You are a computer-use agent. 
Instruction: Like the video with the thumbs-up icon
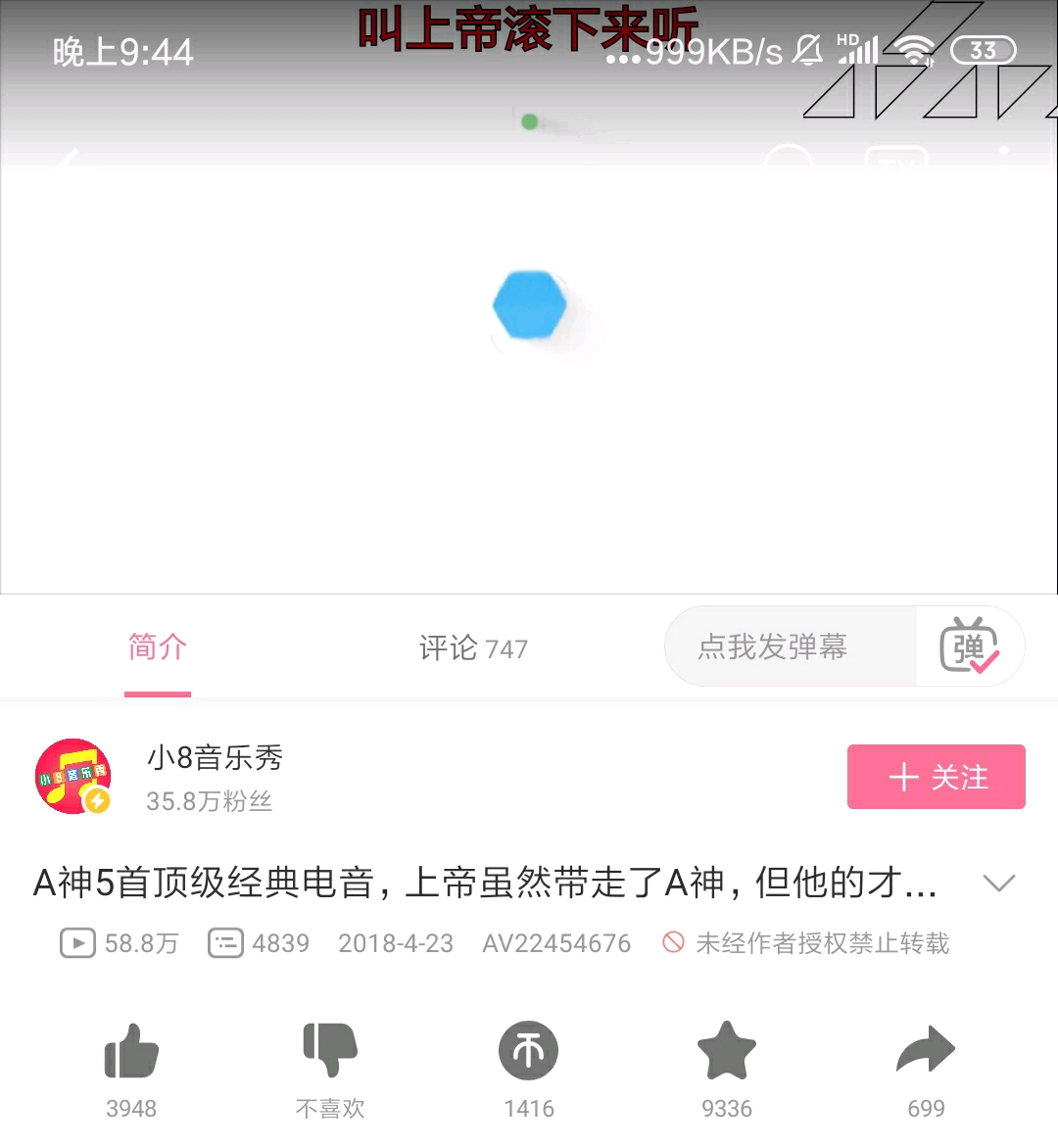pyautogui.click(x=131, y=1051)
